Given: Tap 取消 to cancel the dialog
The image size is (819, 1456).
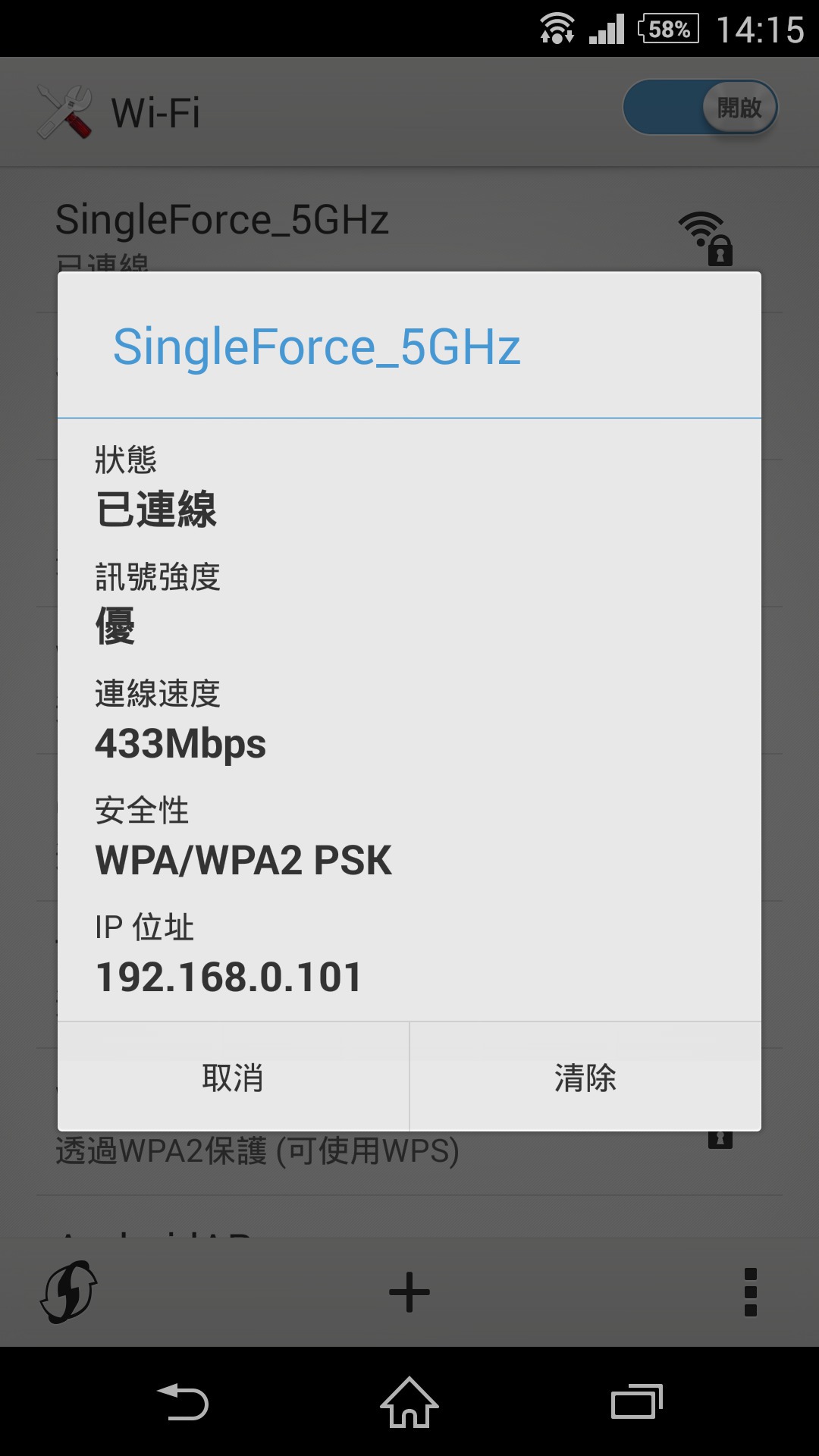Looking at the screenshot, I should (x=234, y=1077).
